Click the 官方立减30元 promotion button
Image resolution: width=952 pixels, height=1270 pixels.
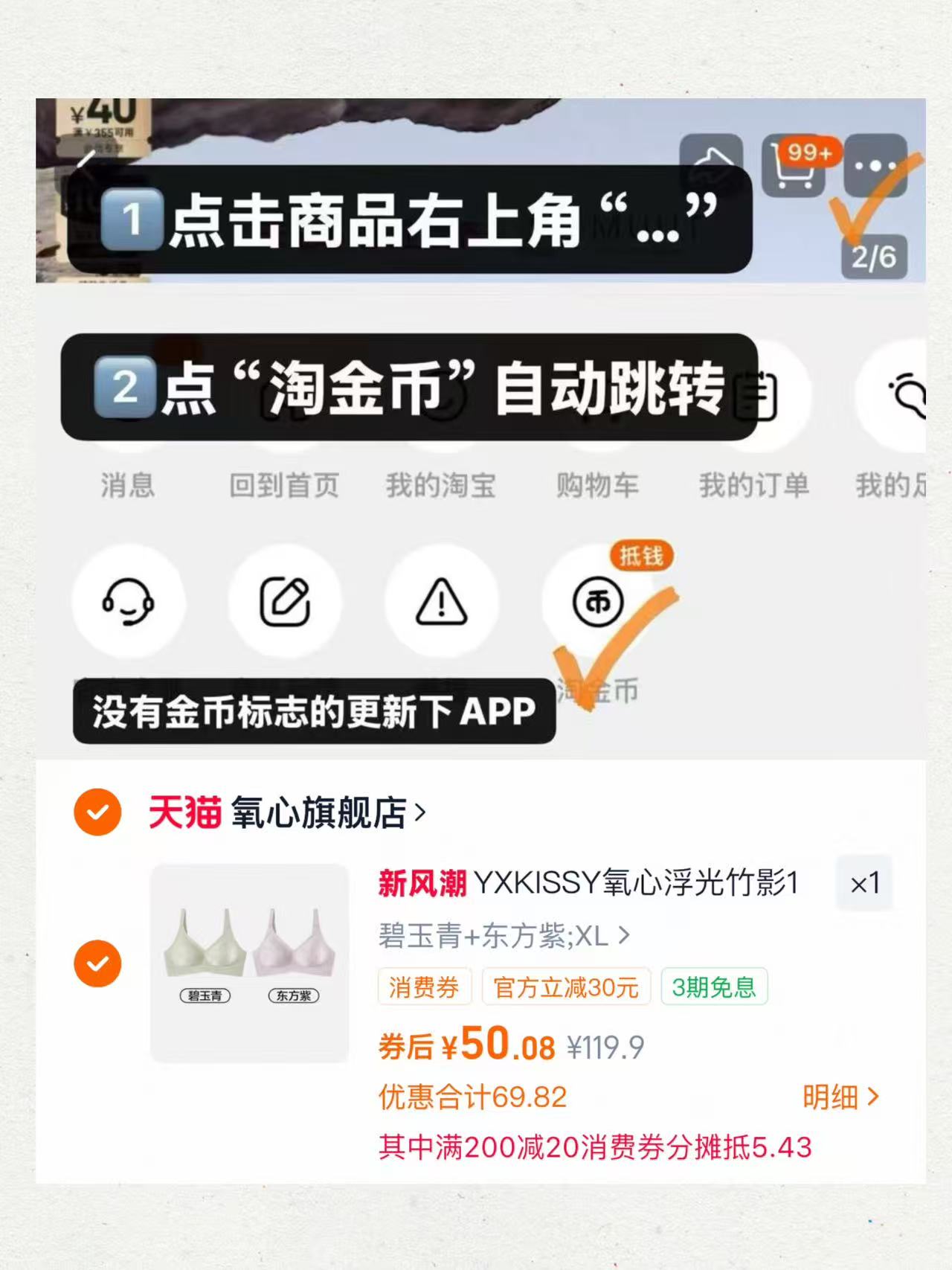click(565, 987)
